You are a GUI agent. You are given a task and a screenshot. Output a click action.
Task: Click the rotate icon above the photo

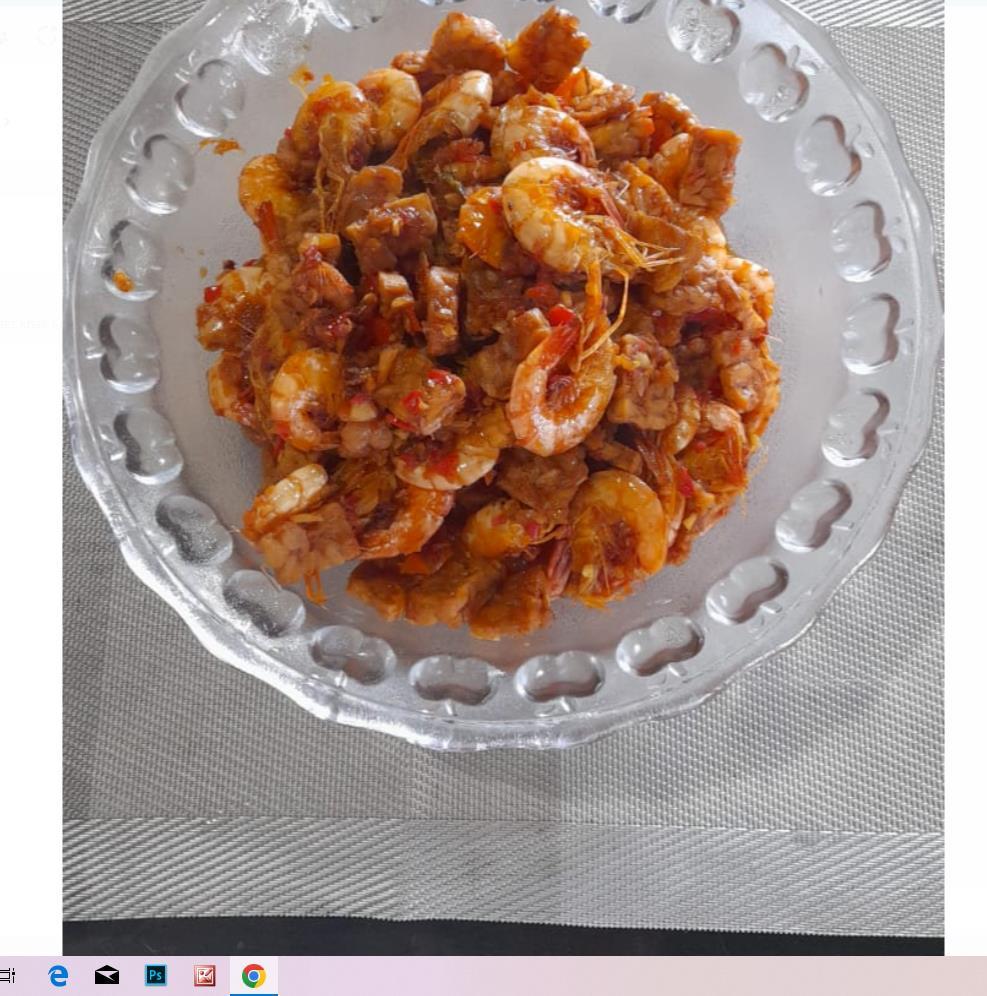(x=44, y=38)
